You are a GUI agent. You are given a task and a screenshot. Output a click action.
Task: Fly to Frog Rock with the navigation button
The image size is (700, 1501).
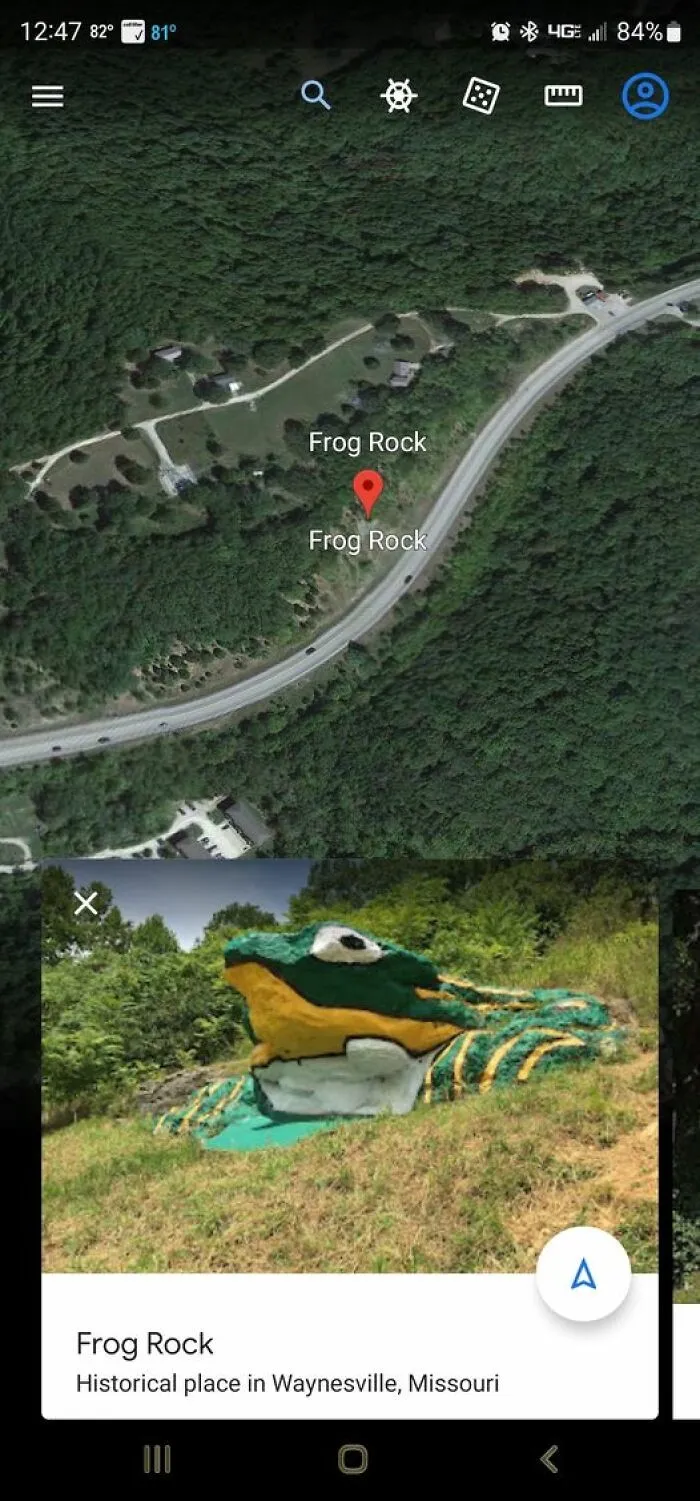tap(583, 1274)
